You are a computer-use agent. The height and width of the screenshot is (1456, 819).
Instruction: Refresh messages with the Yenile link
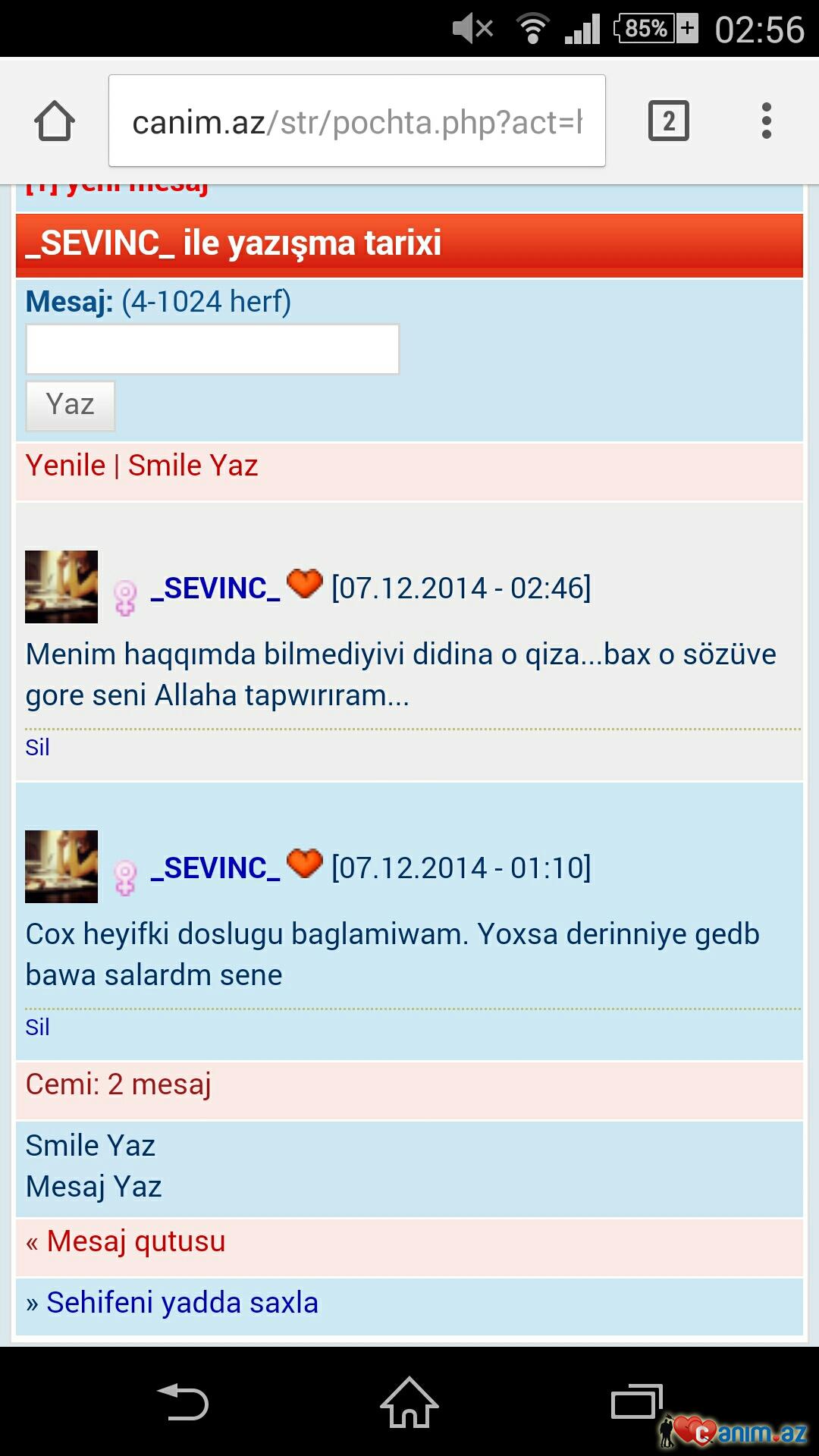(x=65, y=466)
